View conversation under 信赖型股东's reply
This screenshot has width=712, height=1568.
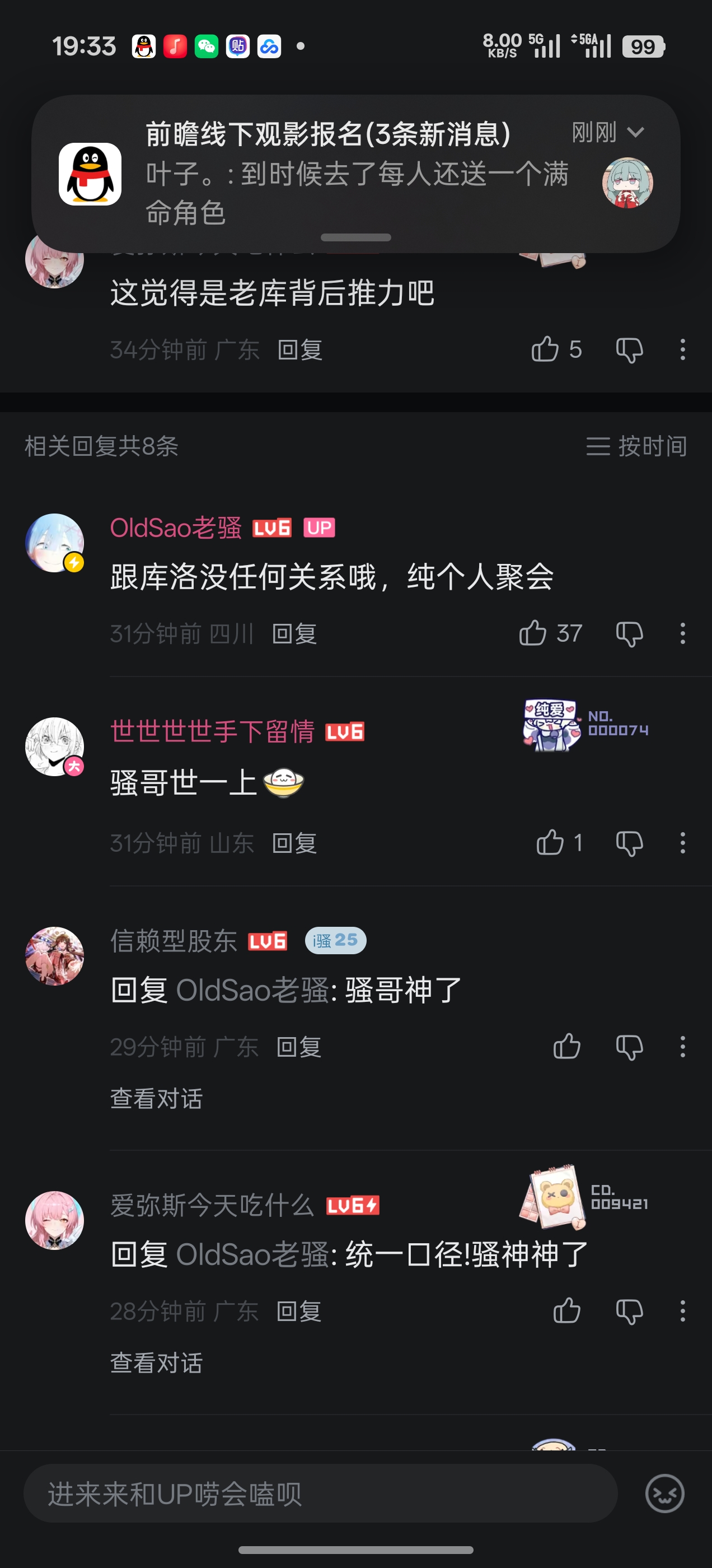[x=156, y=1099]
